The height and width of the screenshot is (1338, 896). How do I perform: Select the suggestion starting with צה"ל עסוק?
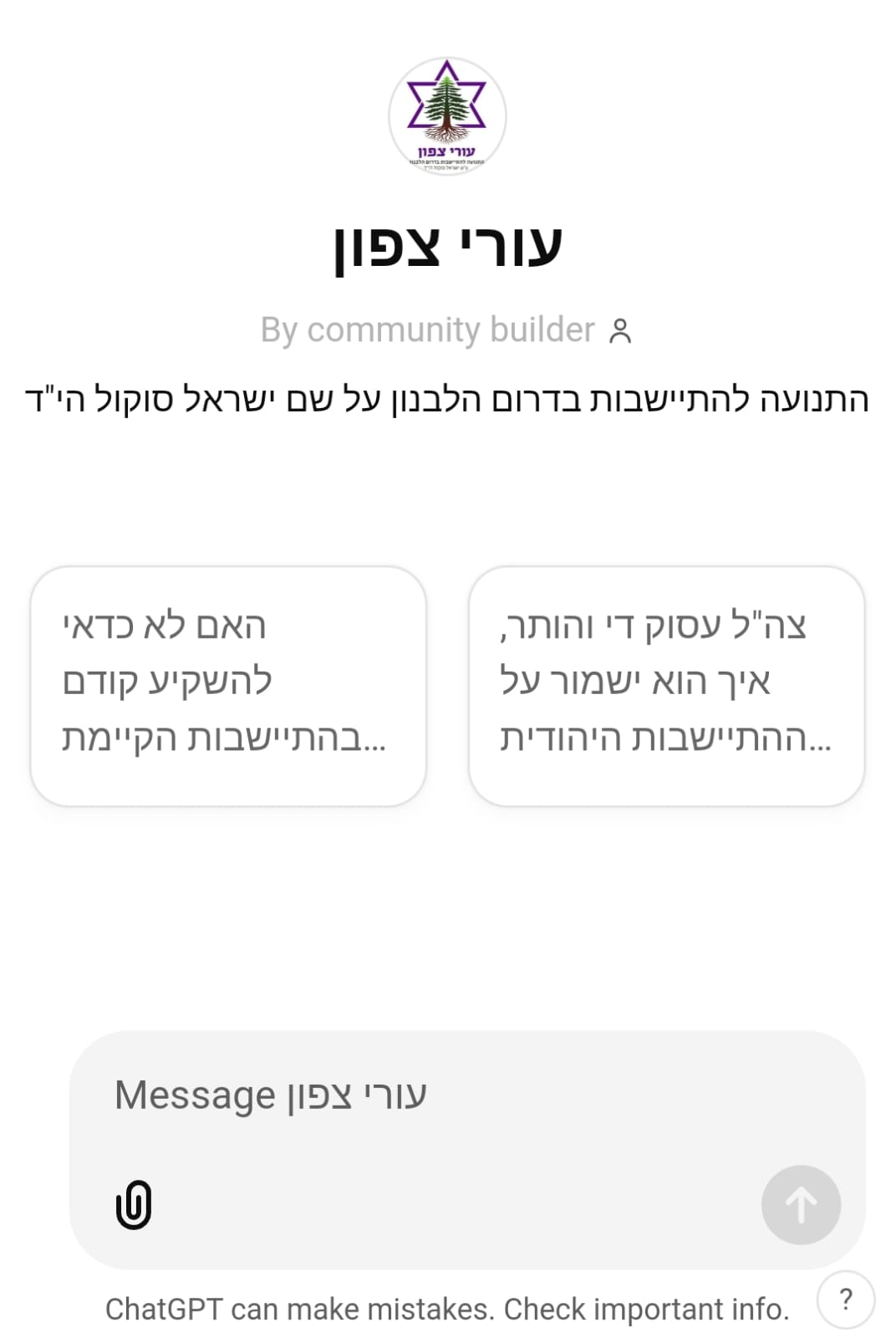coord(666,686)
